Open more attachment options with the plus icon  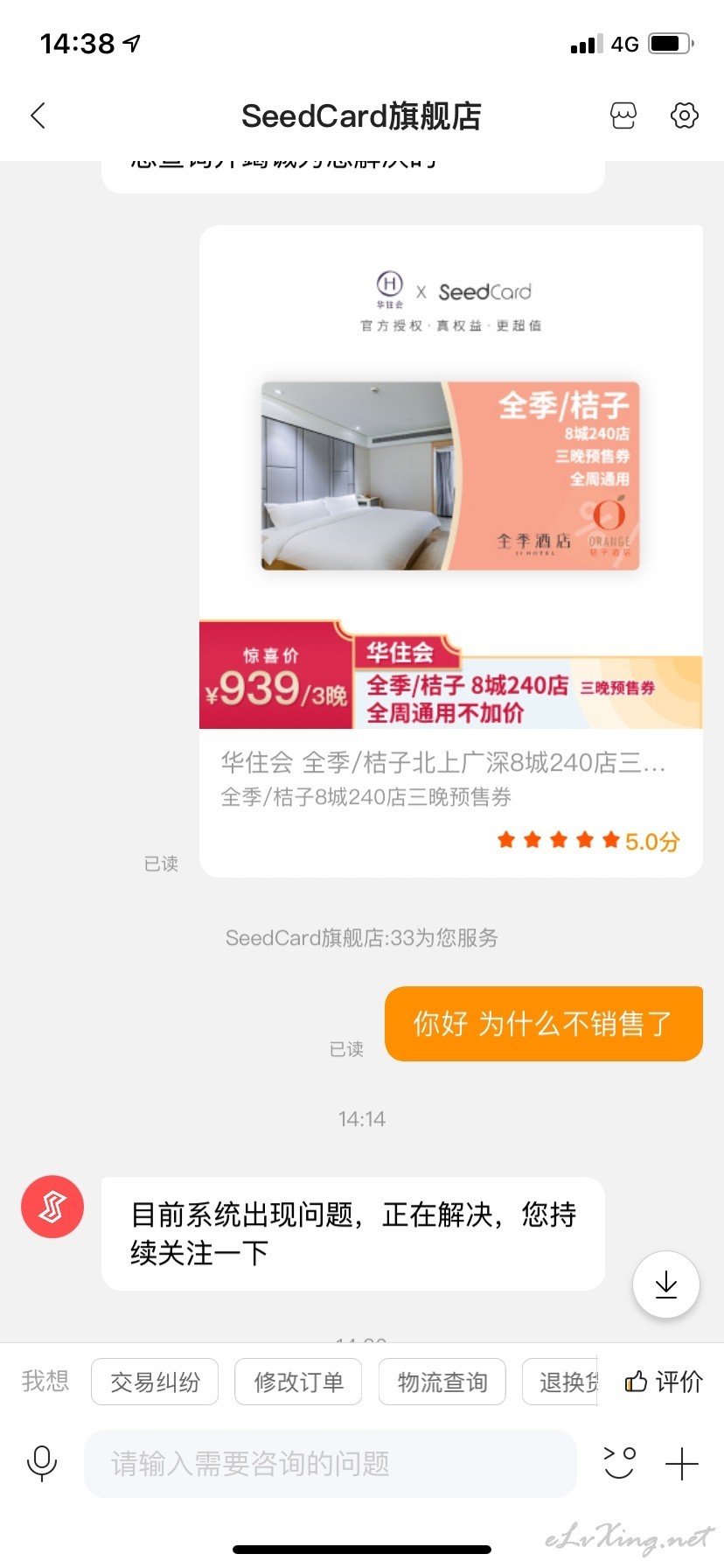(682, 1463)
